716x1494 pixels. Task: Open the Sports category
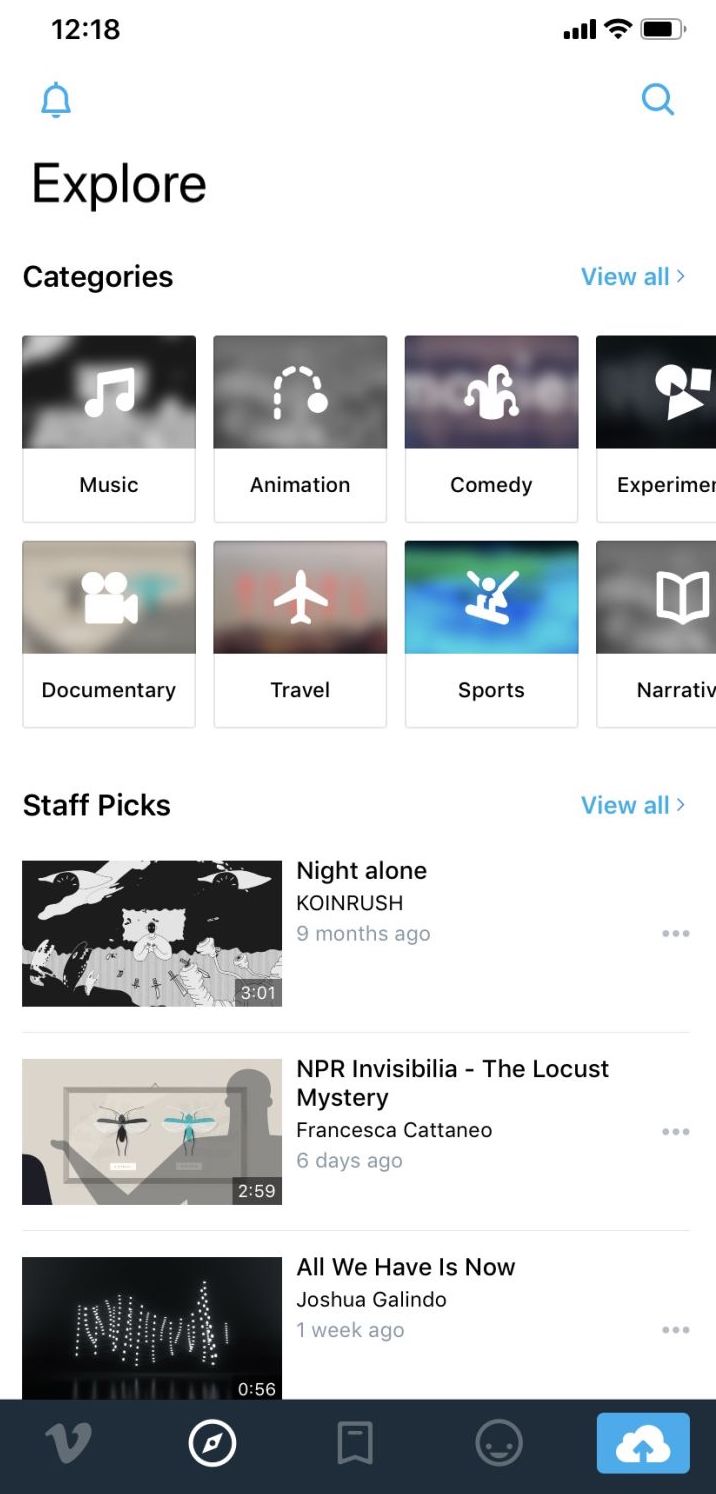491,634
